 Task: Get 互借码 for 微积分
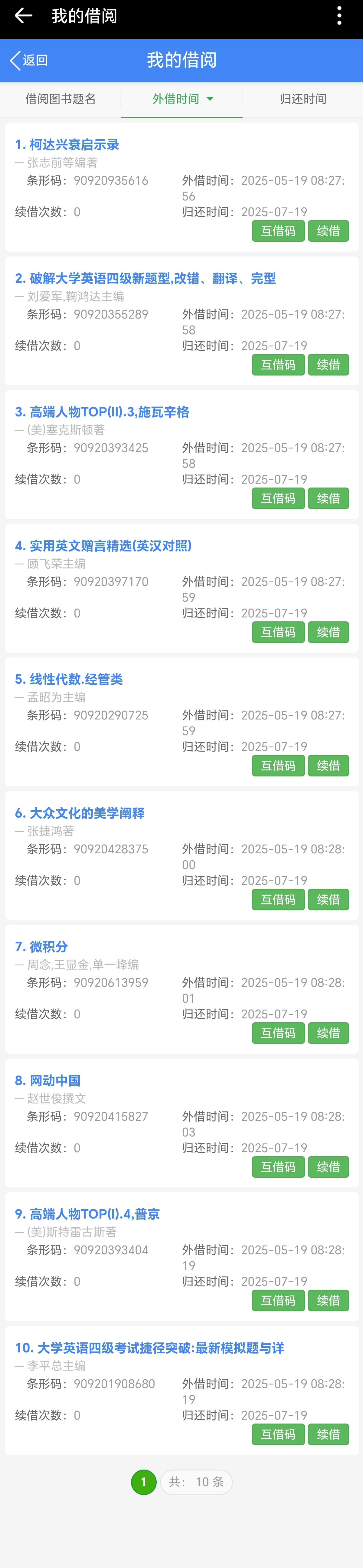coord(278,1033)
